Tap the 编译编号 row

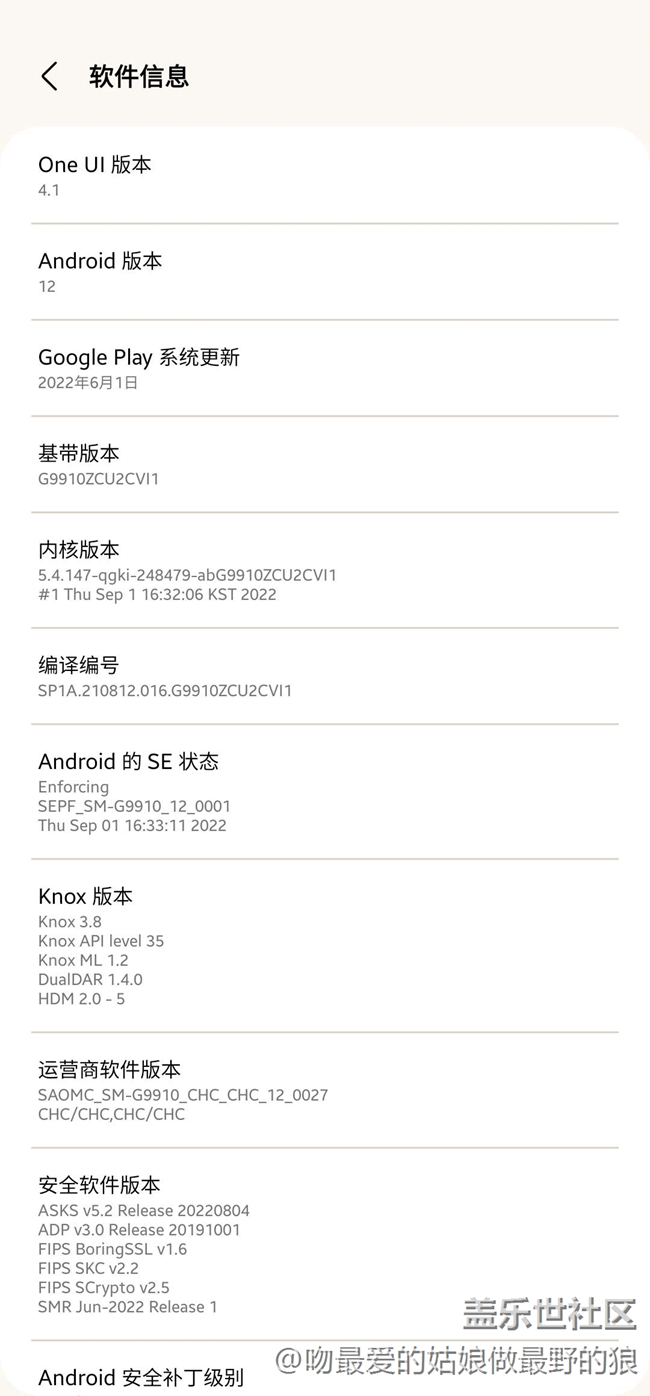click(324, 676)
